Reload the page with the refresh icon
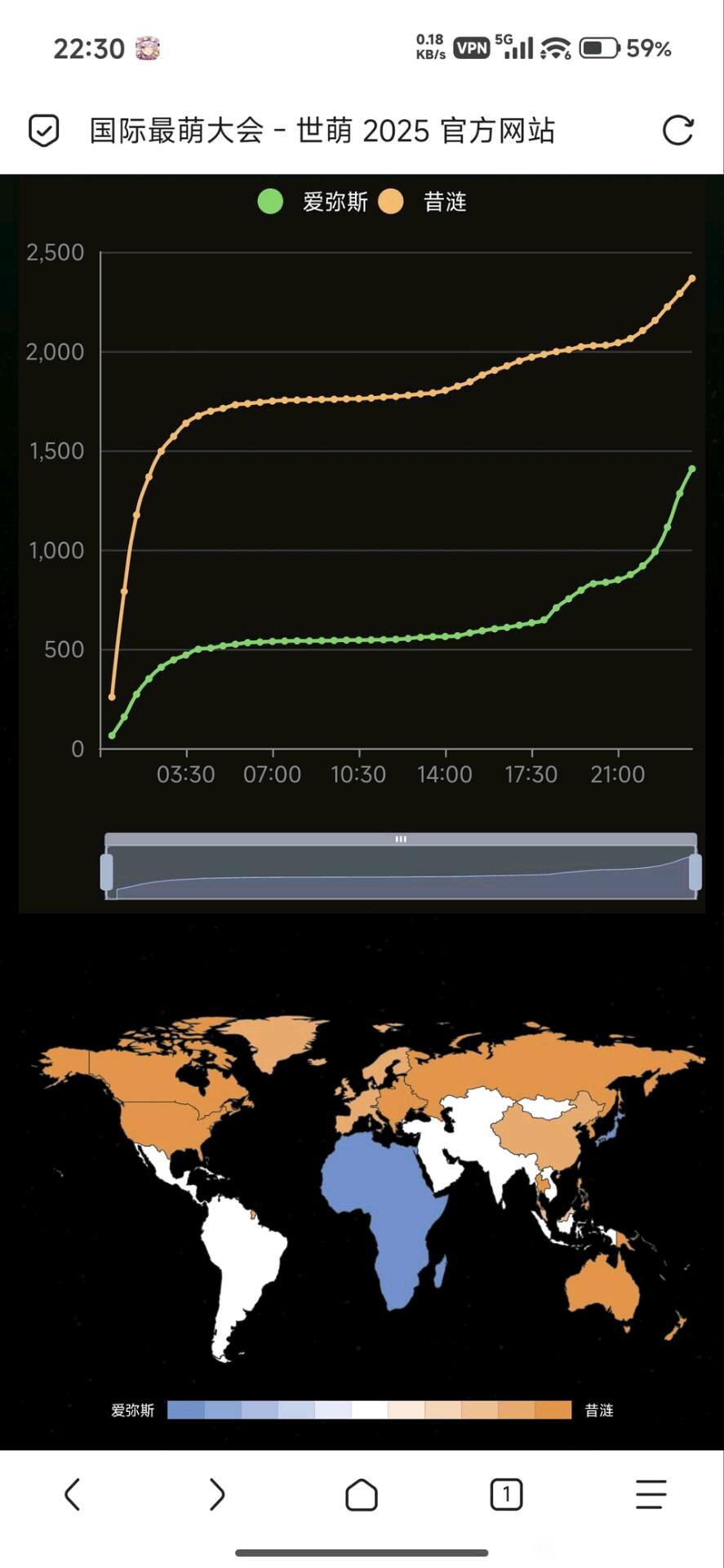Image resolution: width=724 pixels, height=1568 pixels. click(677, 131)
